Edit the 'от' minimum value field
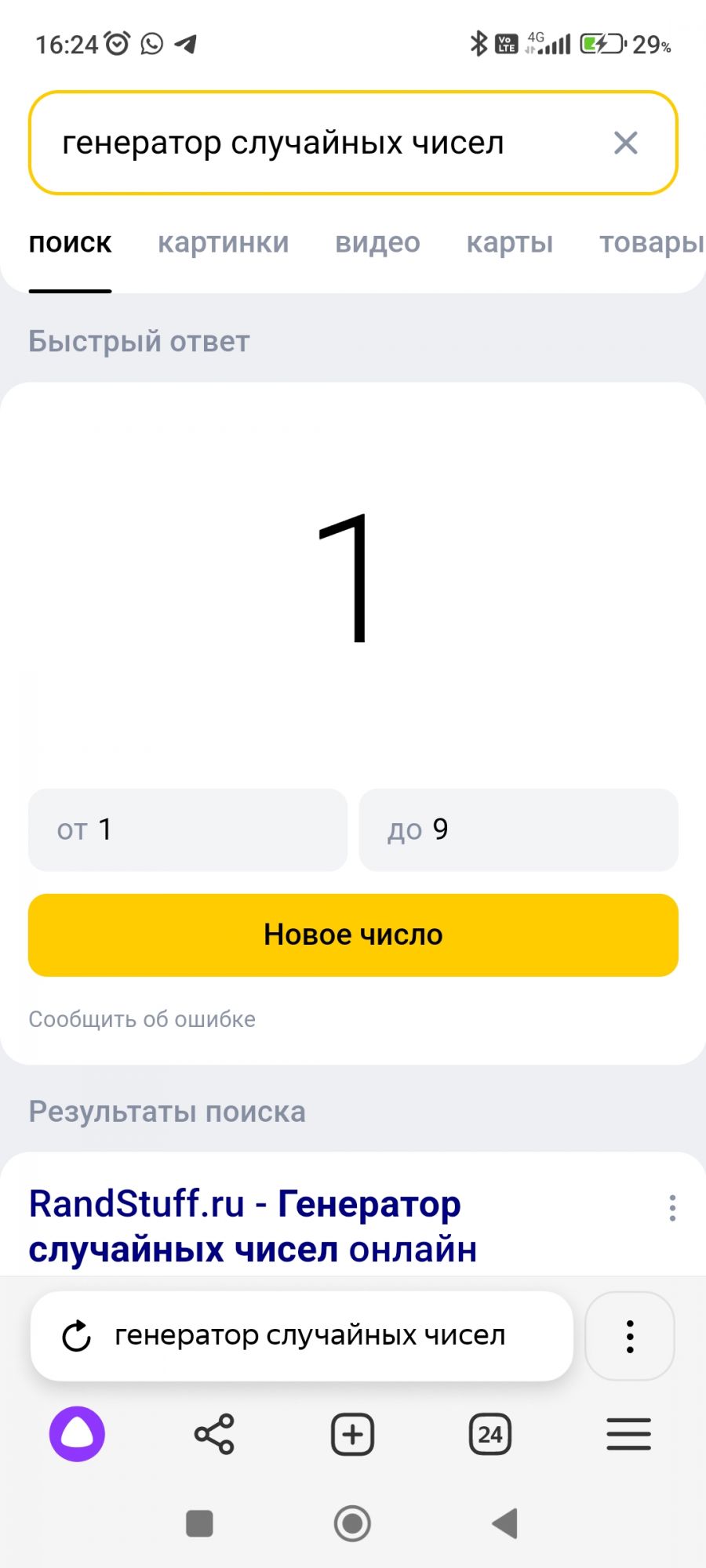This screenshot has width=706, height=1568. click(x=187, y=829)
